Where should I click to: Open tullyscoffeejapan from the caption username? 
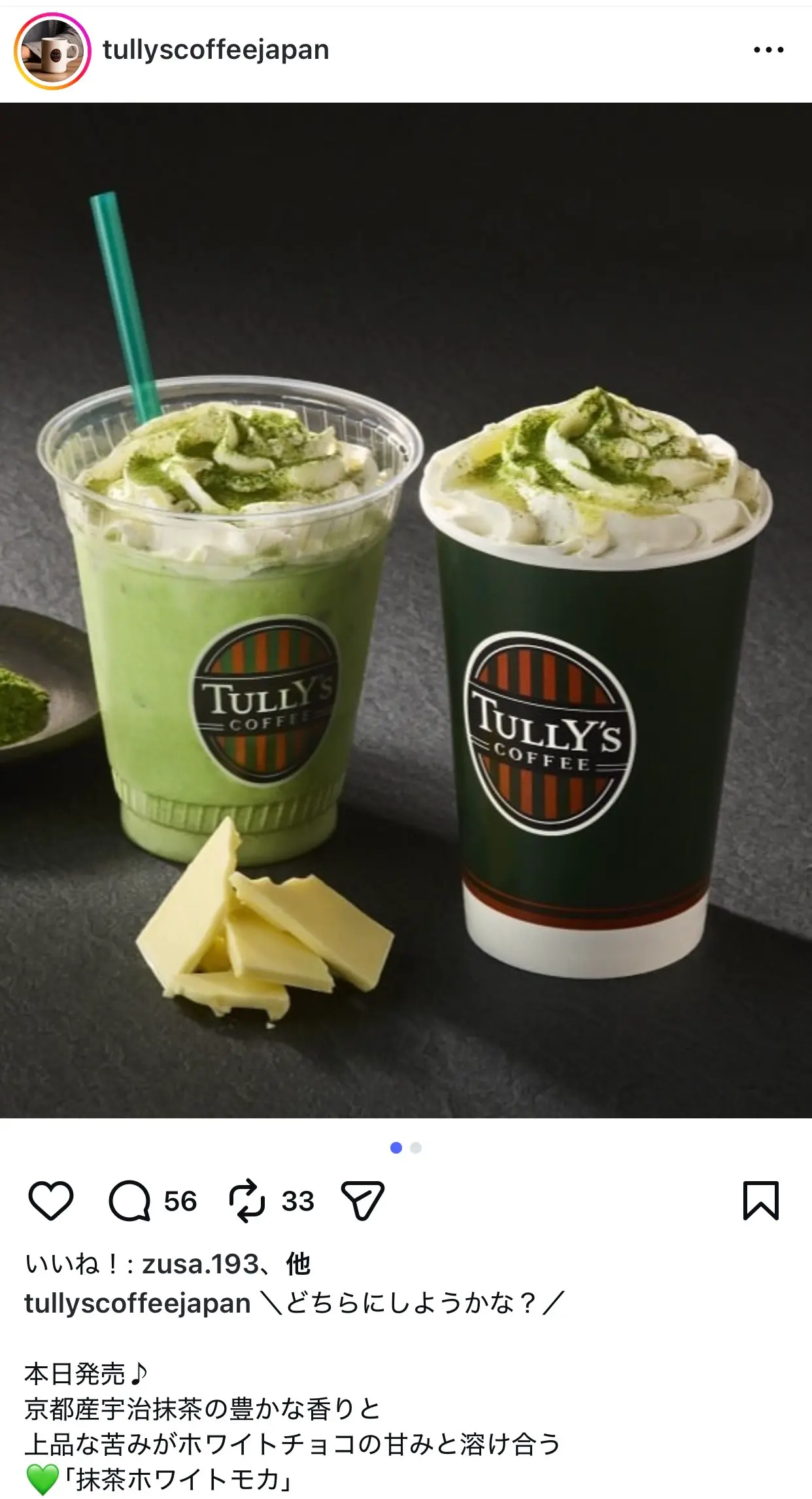pyautogui.click(x=137, y=1303)
